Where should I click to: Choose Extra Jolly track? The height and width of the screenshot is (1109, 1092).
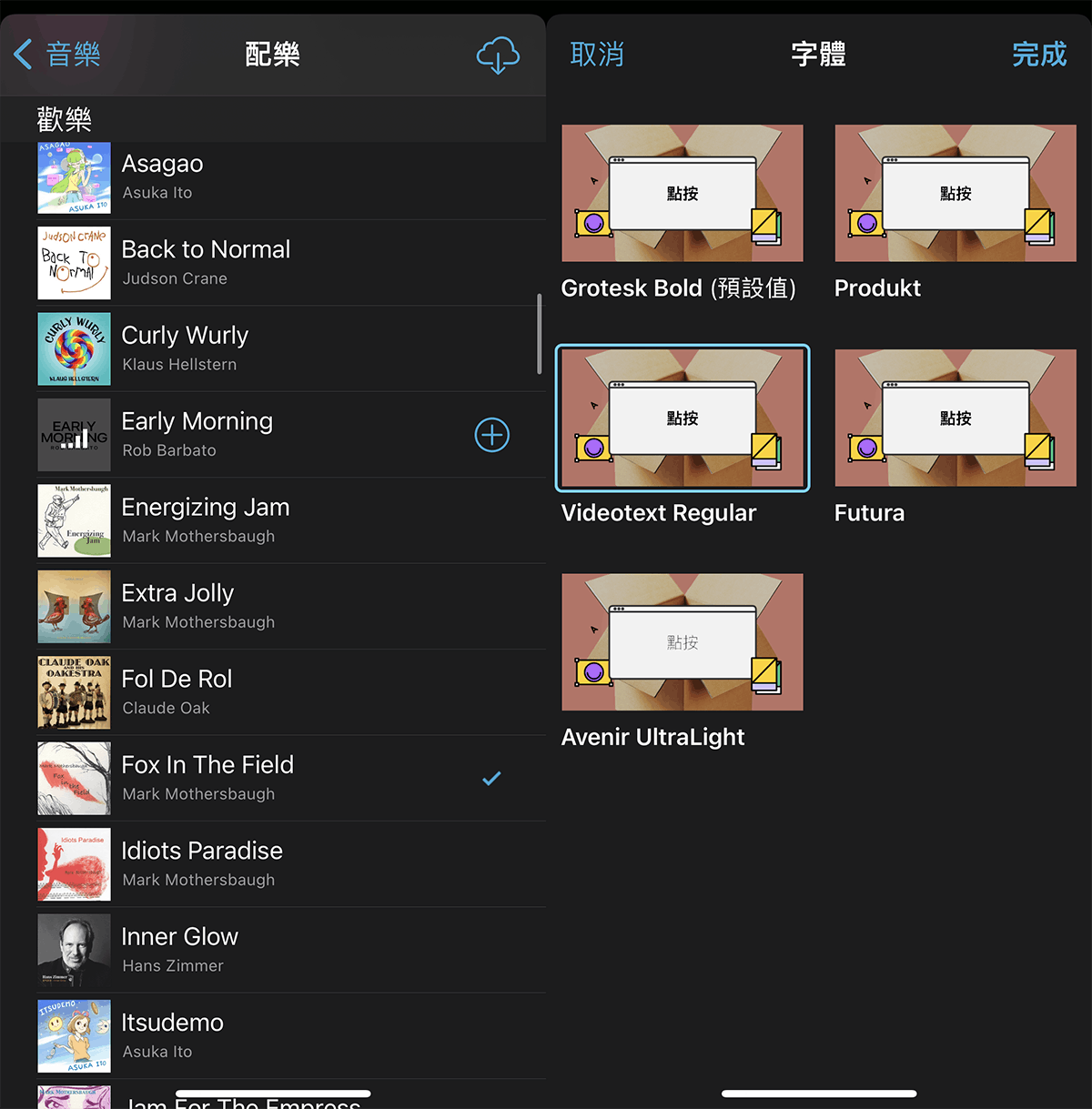point(273,606)
